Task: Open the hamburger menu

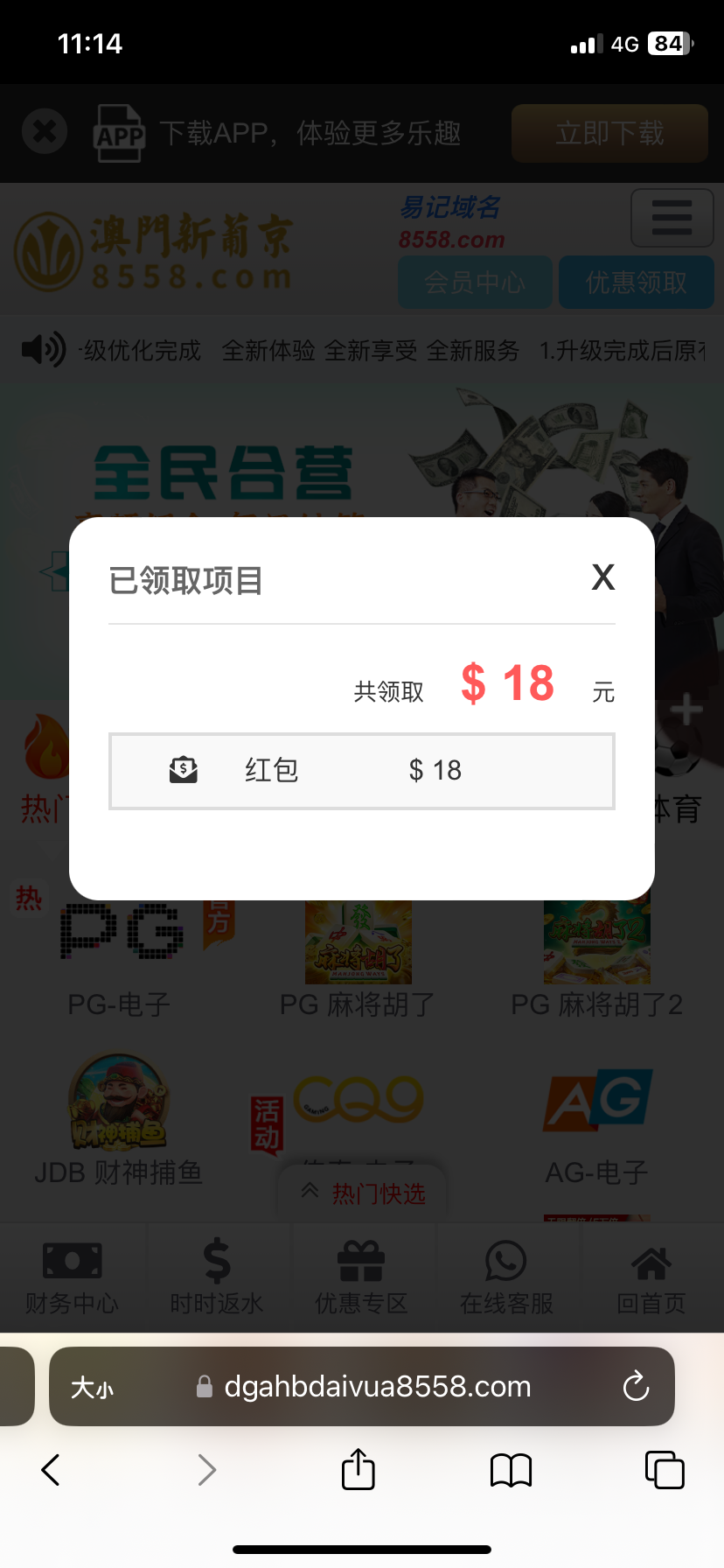Action: click(x=672, y=218)
